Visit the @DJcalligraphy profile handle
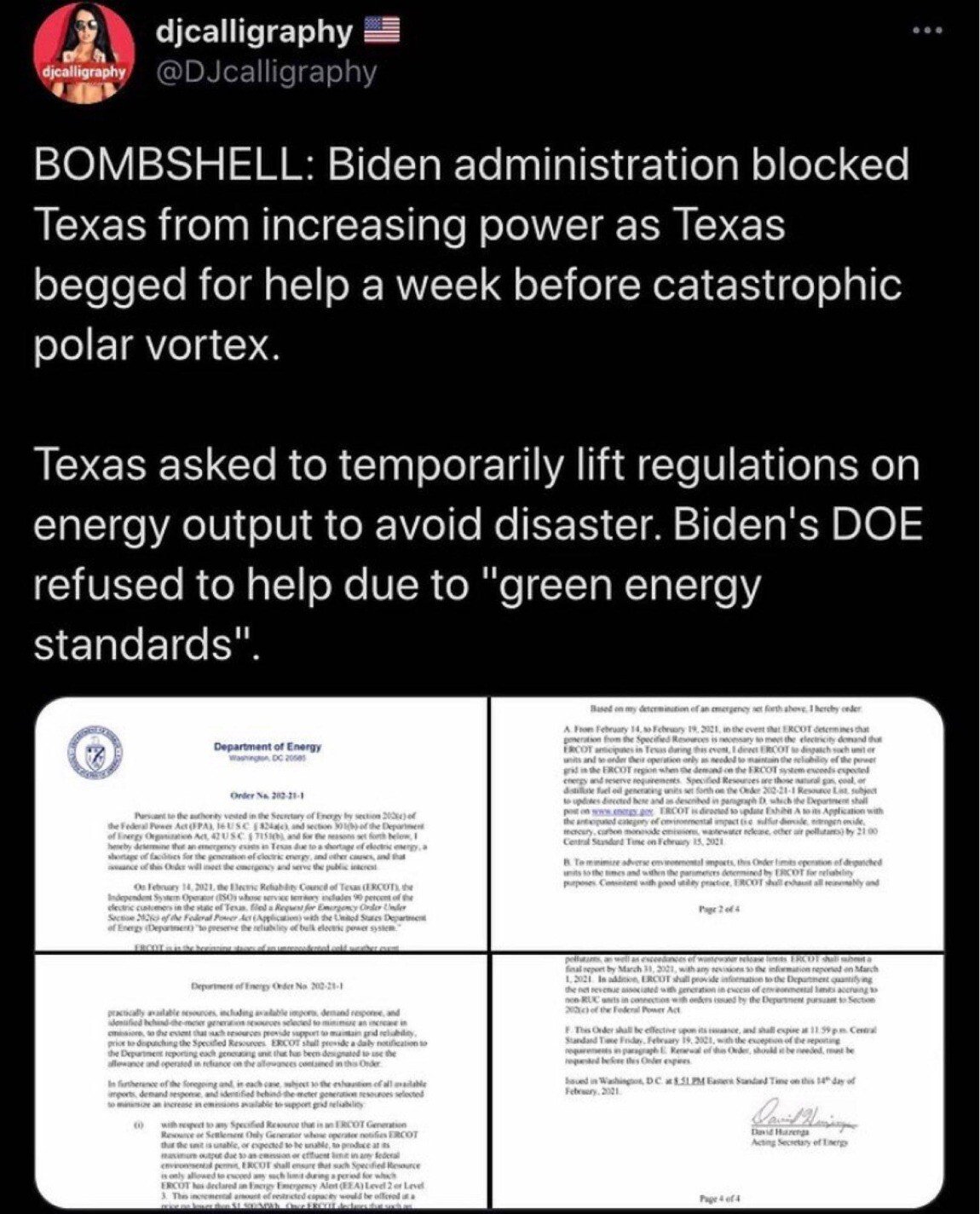Image resolution: width=980 pixels, height=1214 pixels. 265,72
